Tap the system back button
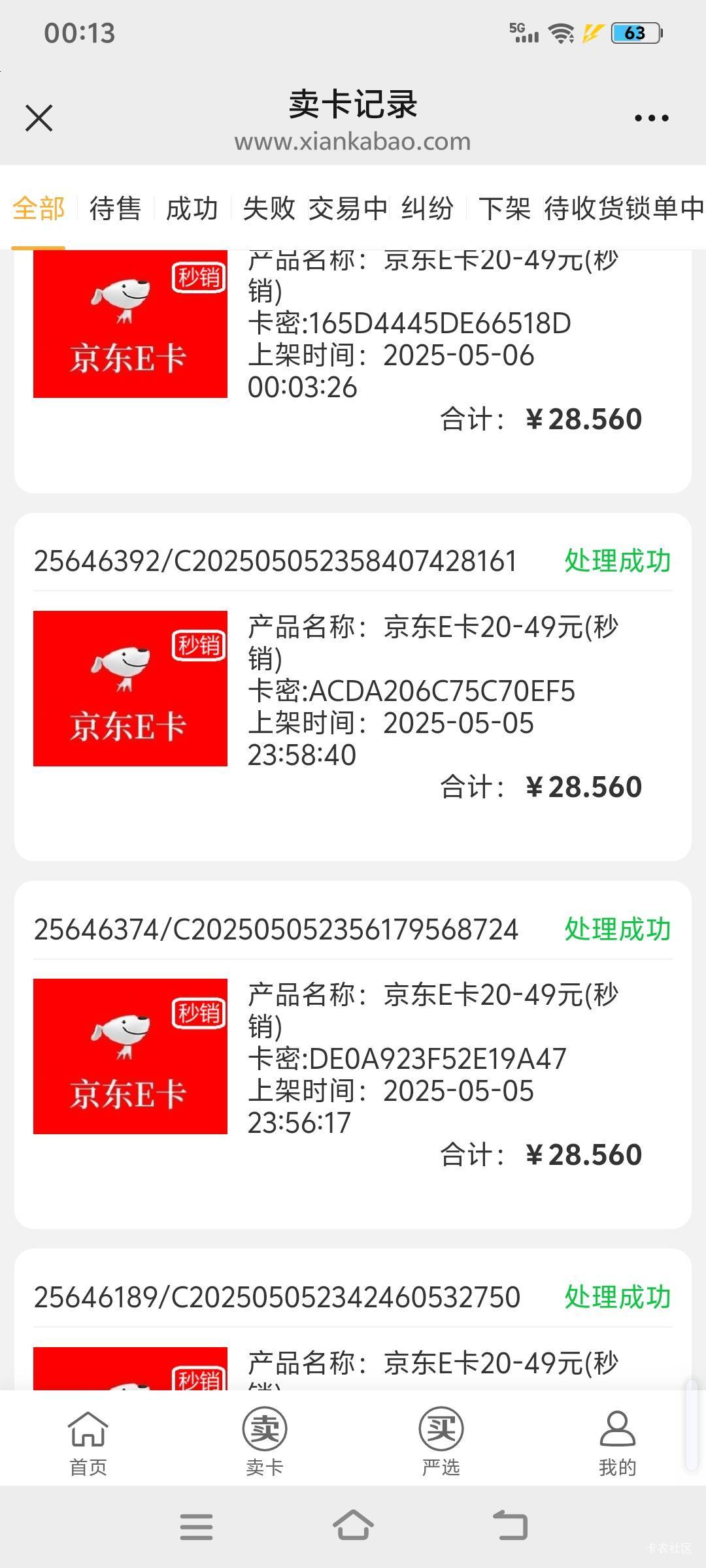706x1568 pixels. (x=510, y=1526)
